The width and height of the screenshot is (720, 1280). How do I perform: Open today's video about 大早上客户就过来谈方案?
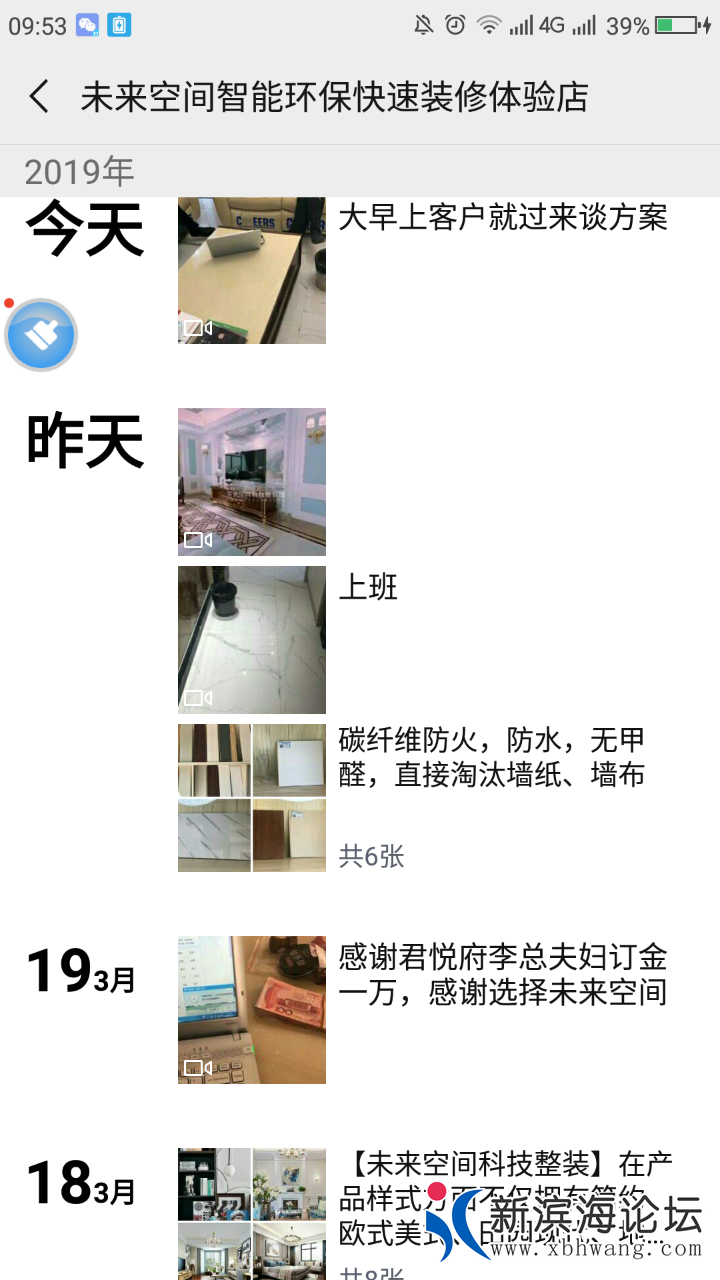(252, 271)
